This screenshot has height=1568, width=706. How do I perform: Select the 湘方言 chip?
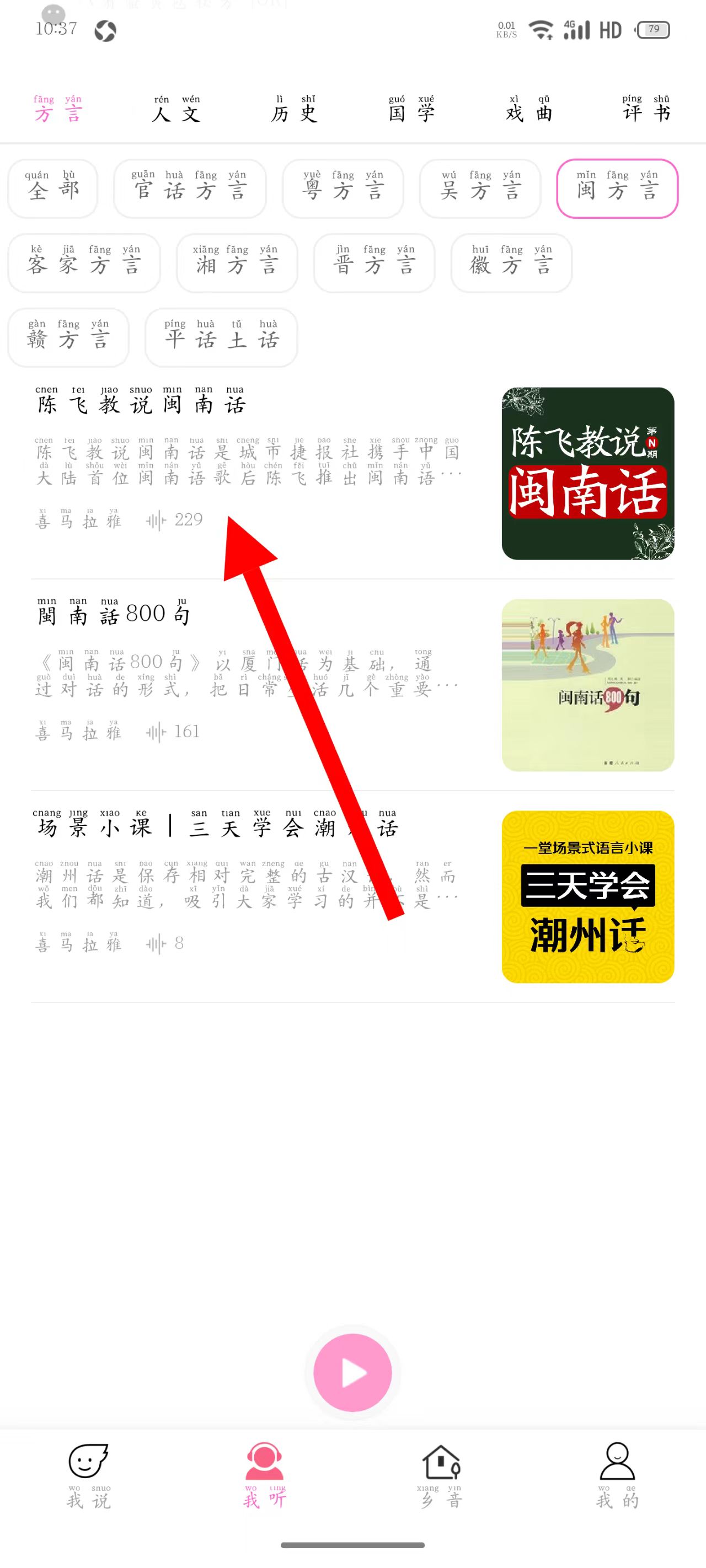[x=237, y=263]
